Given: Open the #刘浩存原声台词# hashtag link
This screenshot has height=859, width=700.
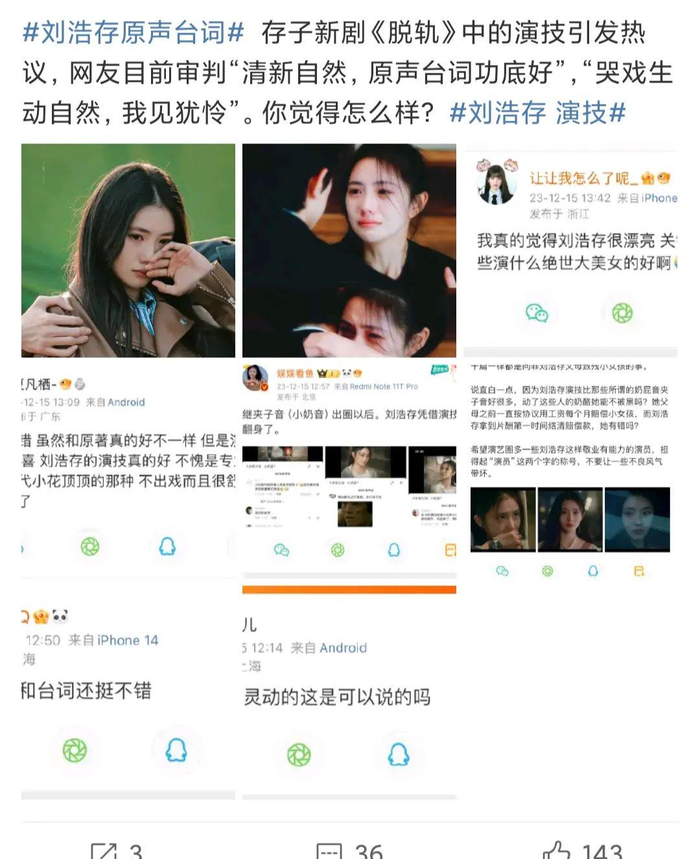Looking at the screenshot, I should point(133,33).
